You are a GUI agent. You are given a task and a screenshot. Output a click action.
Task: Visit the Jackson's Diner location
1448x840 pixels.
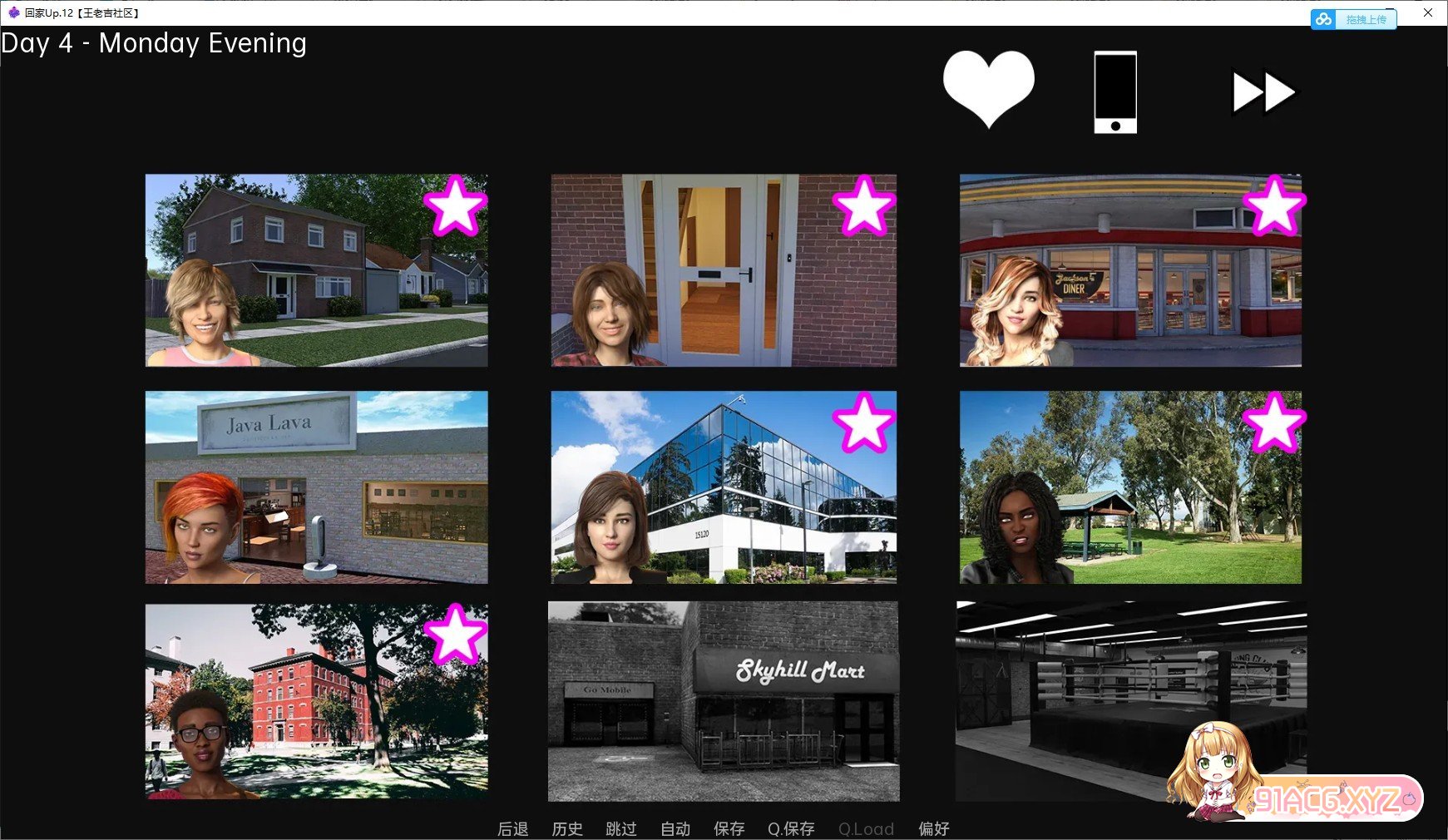pos(1130,270)
